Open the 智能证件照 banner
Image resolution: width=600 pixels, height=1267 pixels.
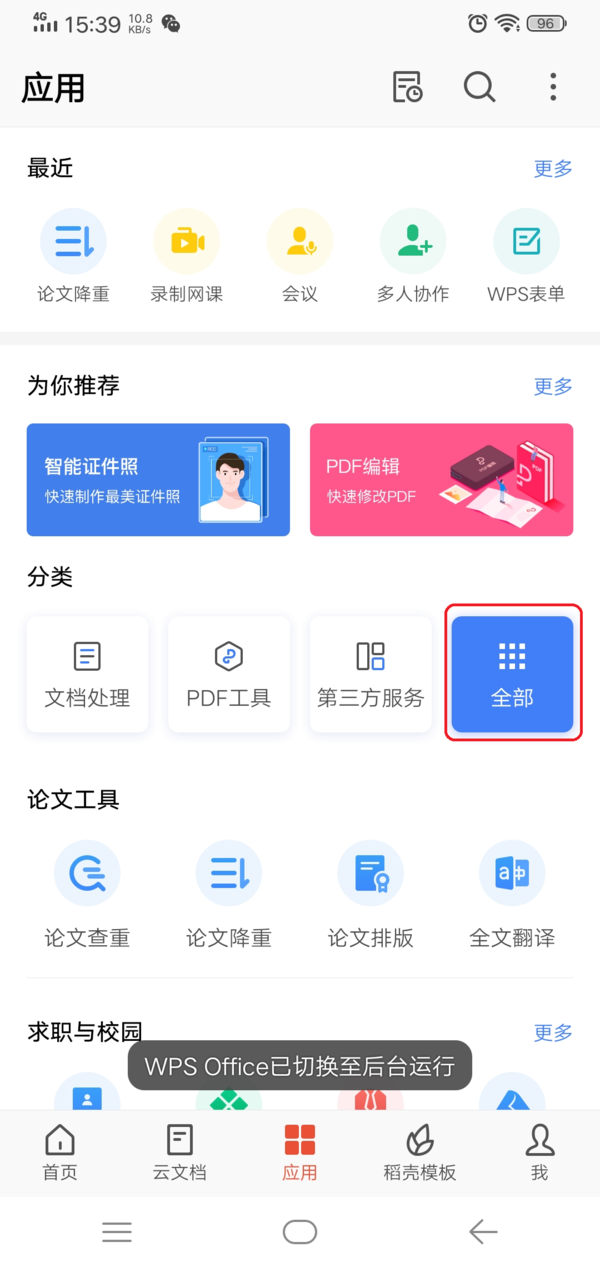(x=158, y=480)
